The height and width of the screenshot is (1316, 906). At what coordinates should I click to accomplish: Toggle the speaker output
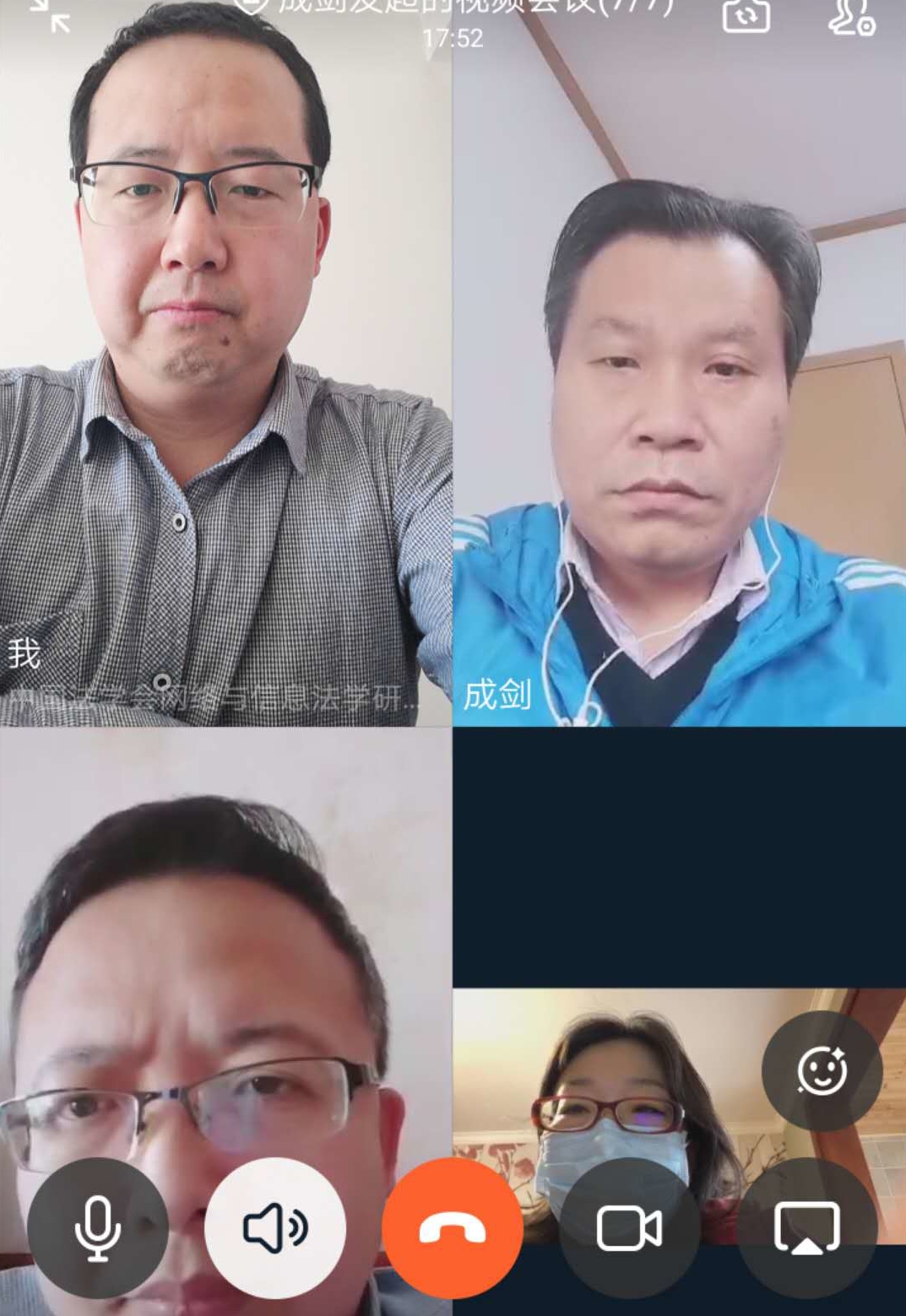(x=275, y=1228)
